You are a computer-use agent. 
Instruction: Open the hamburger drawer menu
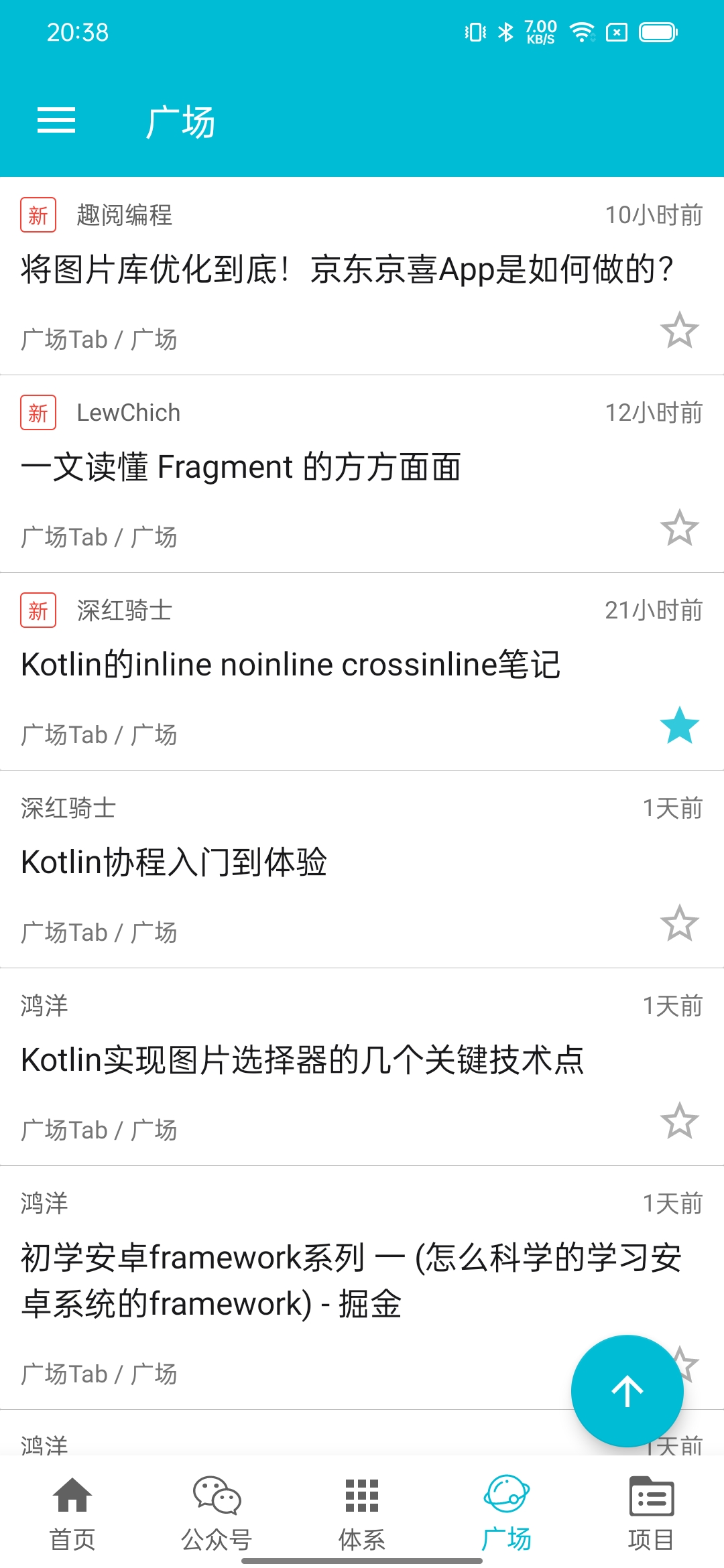(56, 121)
